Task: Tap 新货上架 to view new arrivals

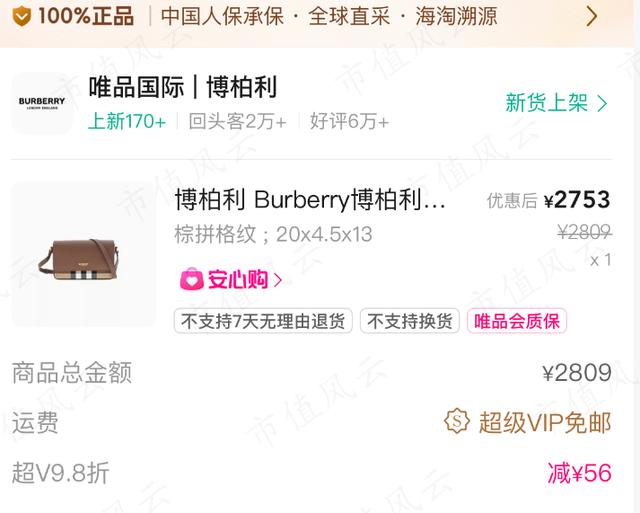Action: [557, 103]
